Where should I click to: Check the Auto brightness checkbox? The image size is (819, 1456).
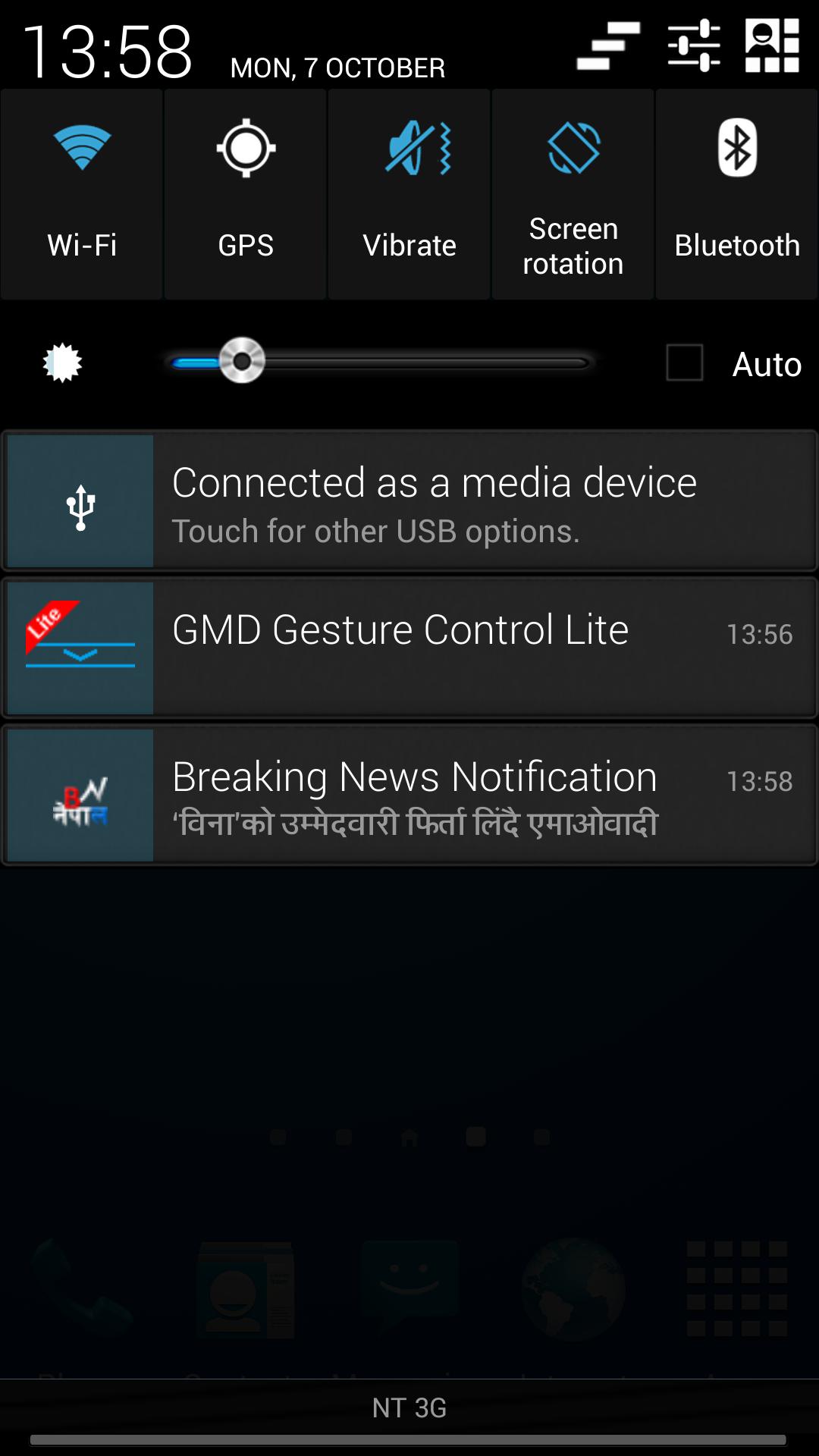click(x=685, y=362)
